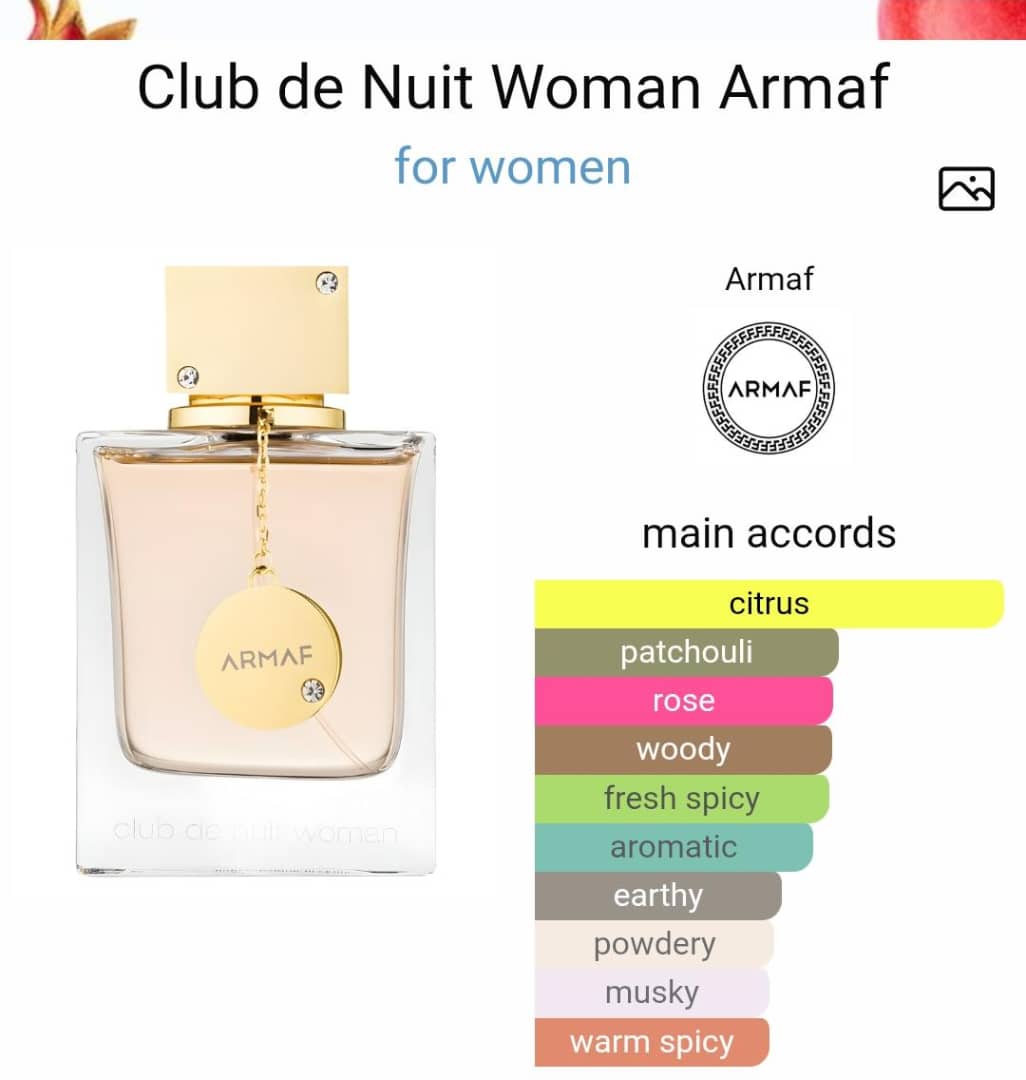The width and height of the screenshot is (1026, 1080).
Task: View the Club de Nuit Woman bottle image
Action: [257, 570]
